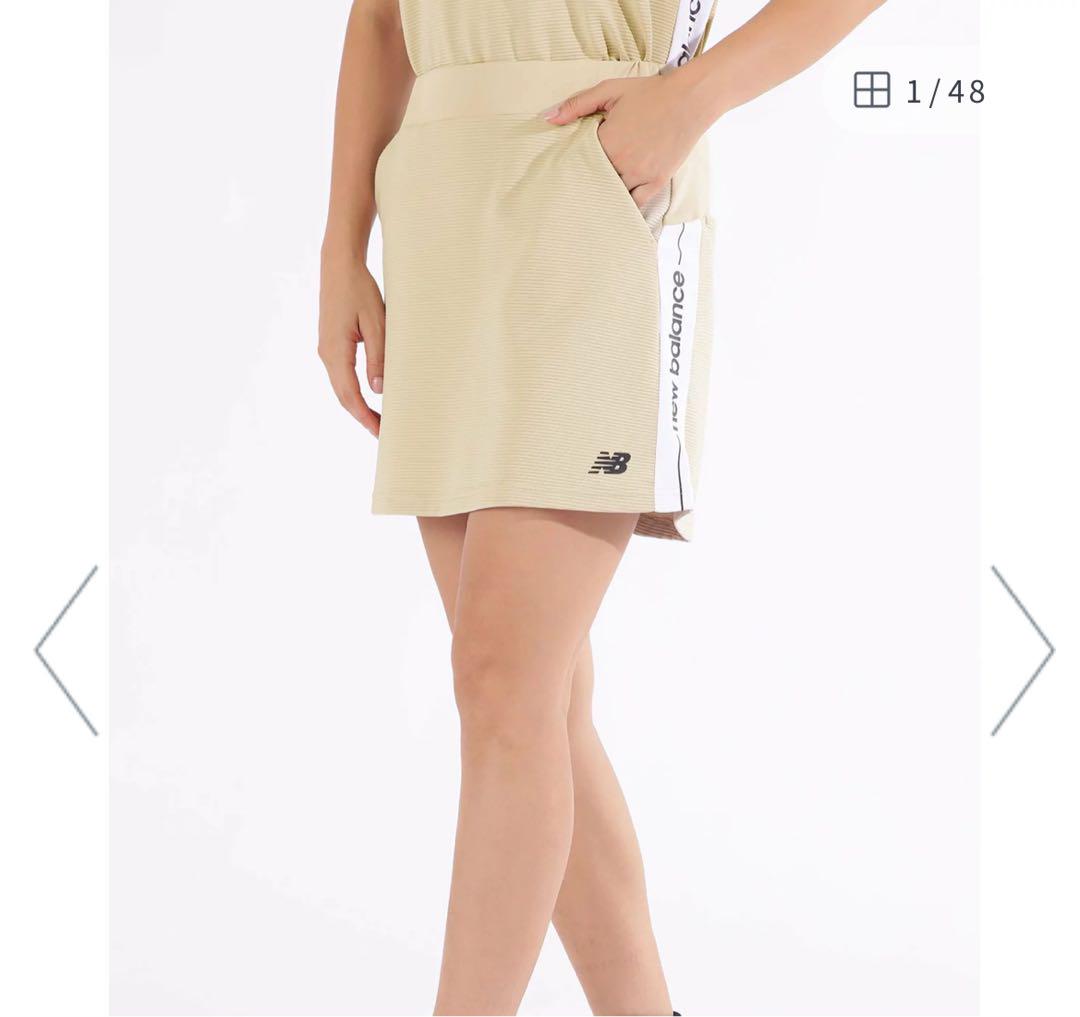1080x1017 pixels.
Task: Open the image grid view (1/48)
Action: 872,91
